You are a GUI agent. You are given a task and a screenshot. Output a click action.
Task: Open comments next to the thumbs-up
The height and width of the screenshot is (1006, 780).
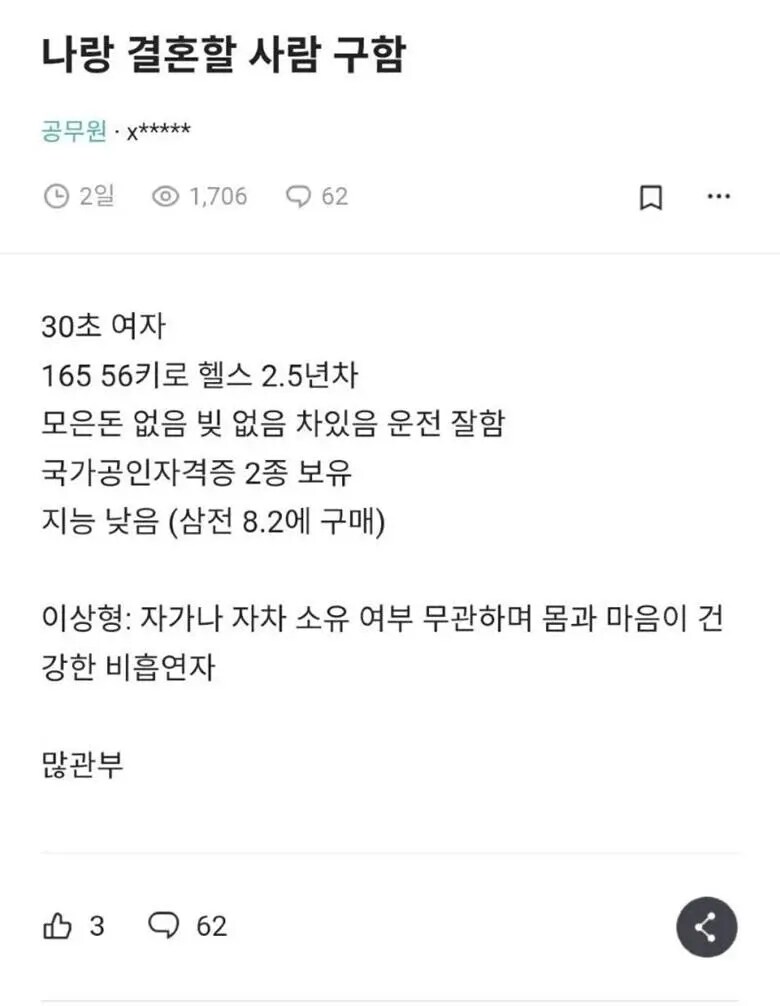pos(163,925)
